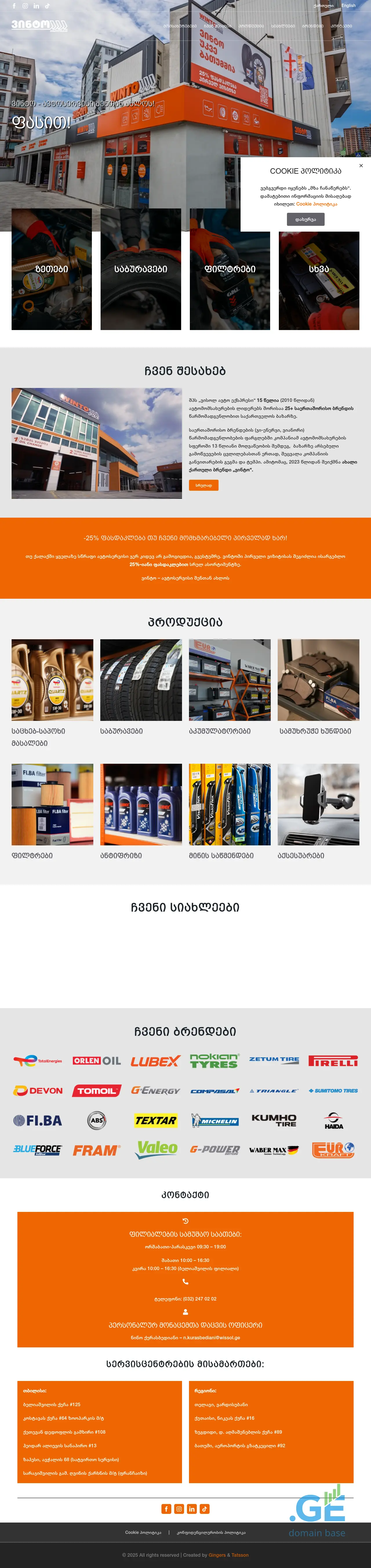Open the ზეთები category tile
The image size is (371, 1568).
coord(52,269)
